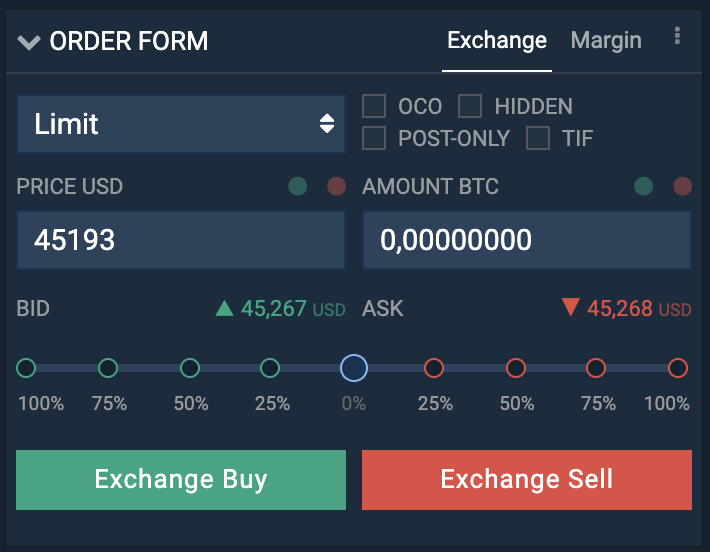The image size is (710, 552).
Task: Enable the TIF checkbox
Action: (538, 138)
